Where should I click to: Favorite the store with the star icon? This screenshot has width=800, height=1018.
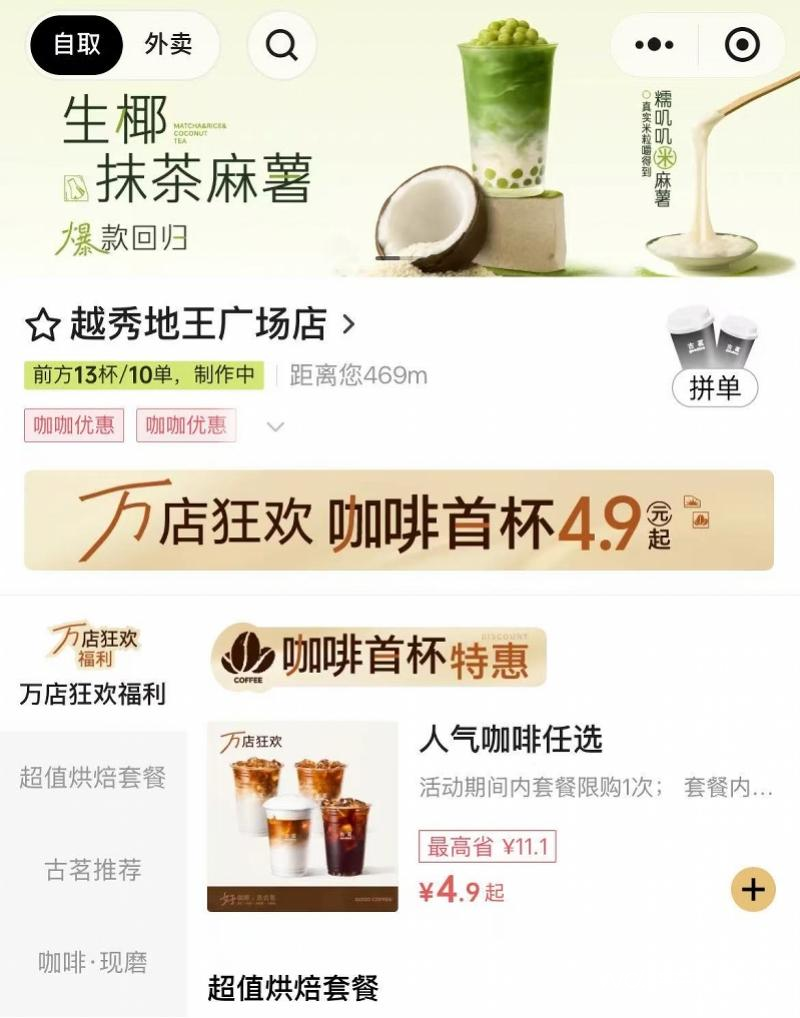point(41,325)
